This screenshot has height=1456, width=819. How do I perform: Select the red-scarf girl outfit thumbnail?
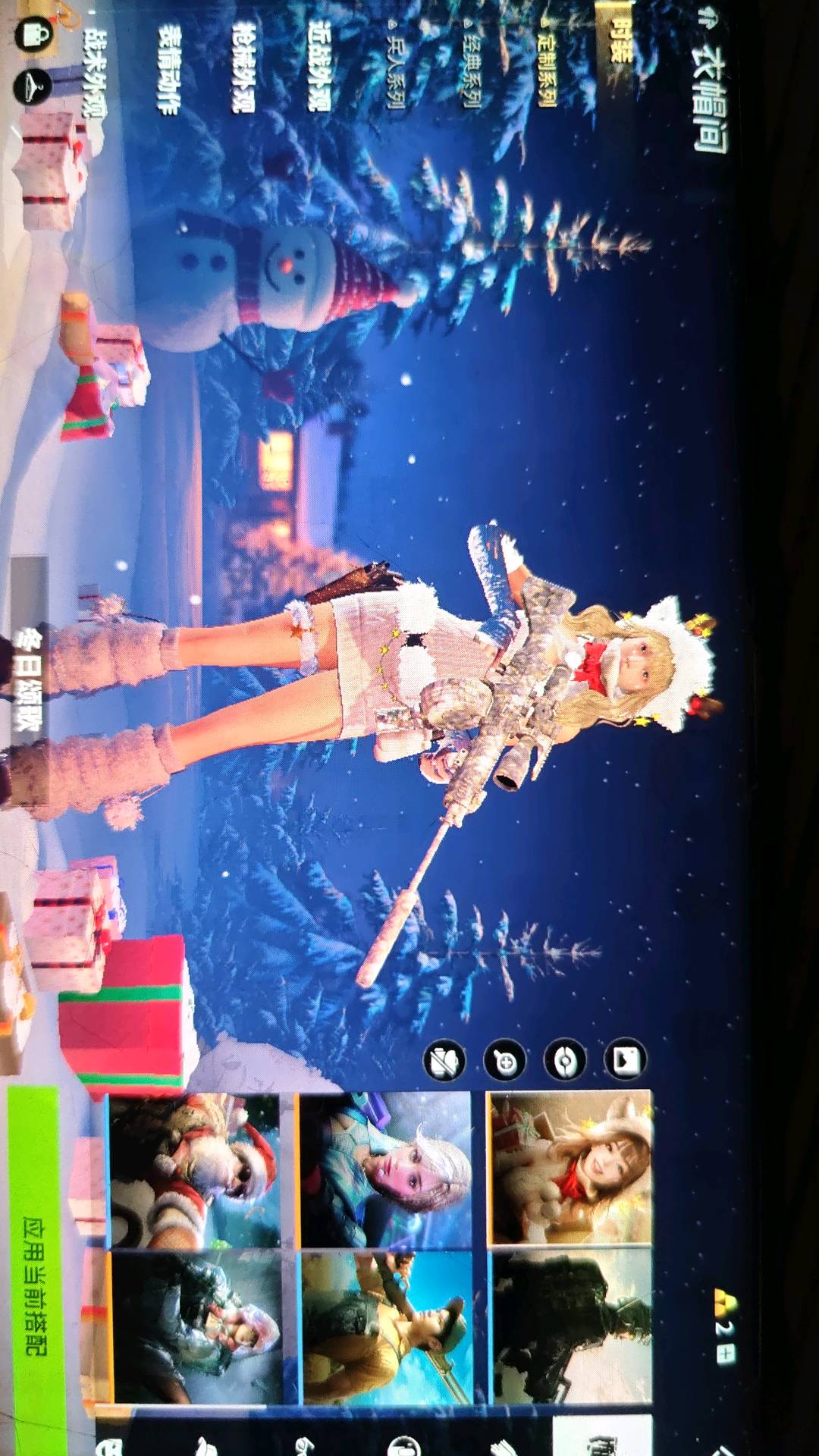pos(570,1168)
